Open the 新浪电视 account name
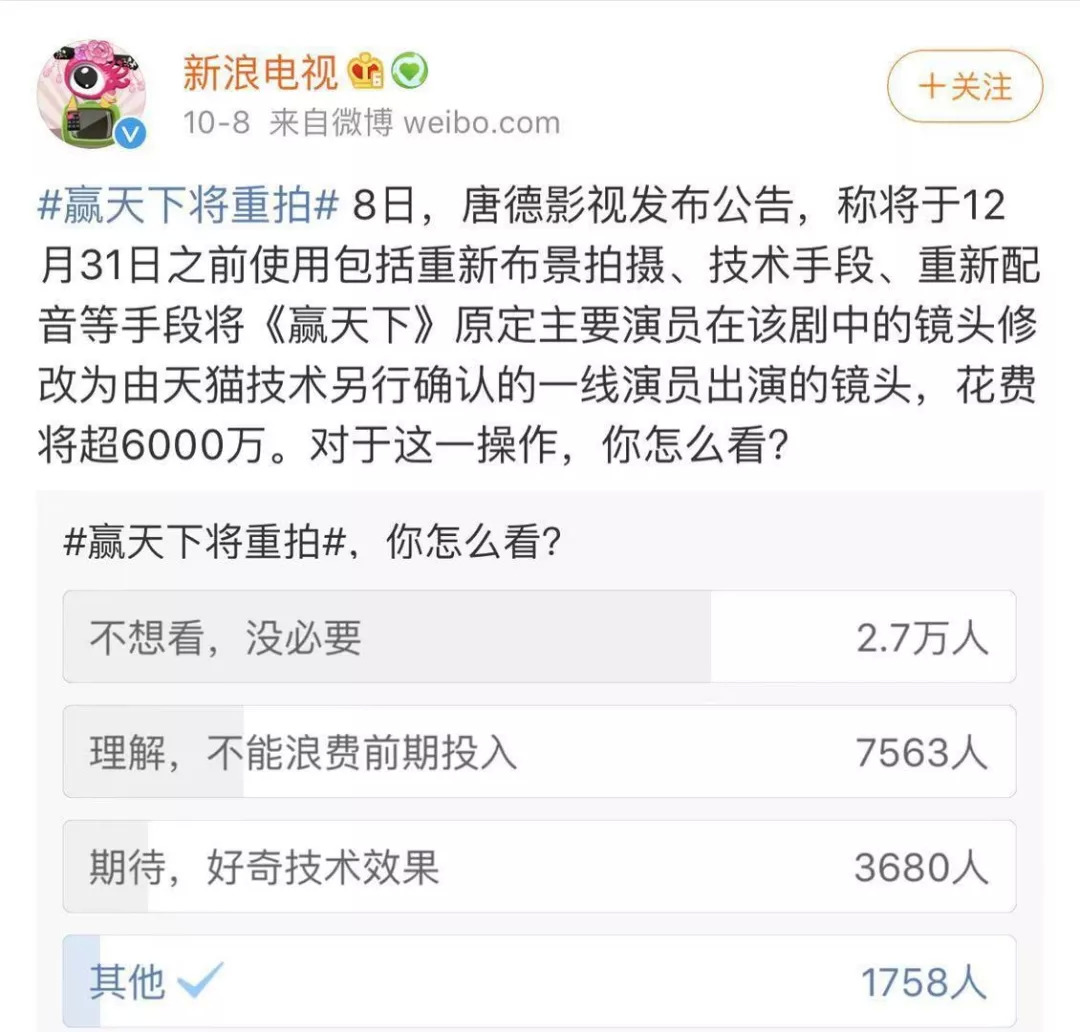The width and height of the screenshot is (1080, 1032). (x=262, y=72)
